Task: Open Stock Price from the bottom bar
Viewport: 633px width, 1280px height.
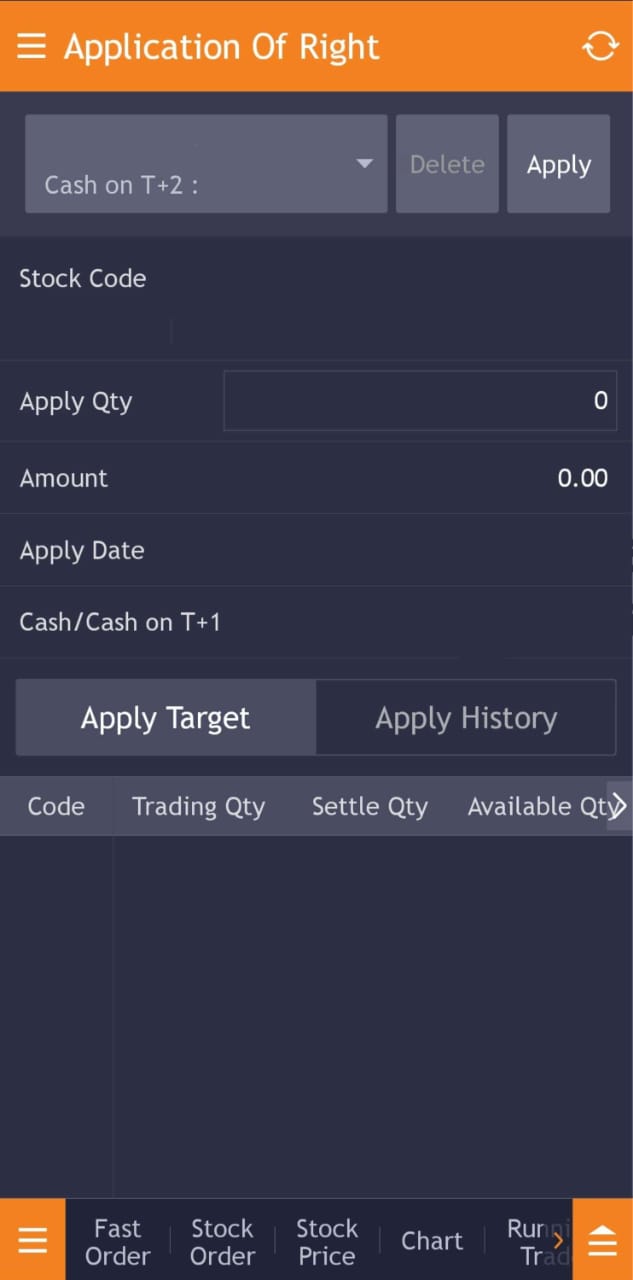Action: click(x=327, y=1241)
